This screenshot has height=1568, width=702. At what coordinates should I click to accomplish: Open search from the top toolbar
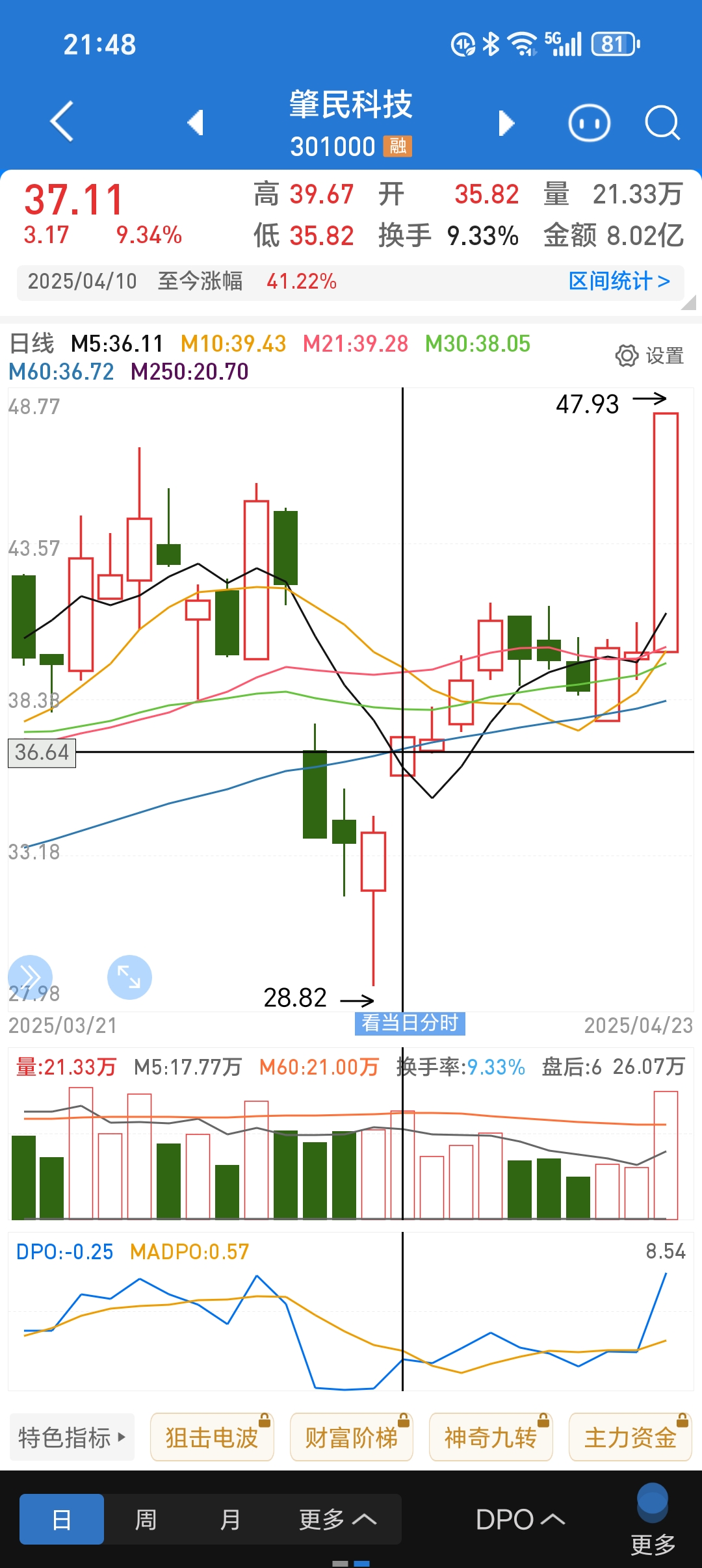point(662,122)
